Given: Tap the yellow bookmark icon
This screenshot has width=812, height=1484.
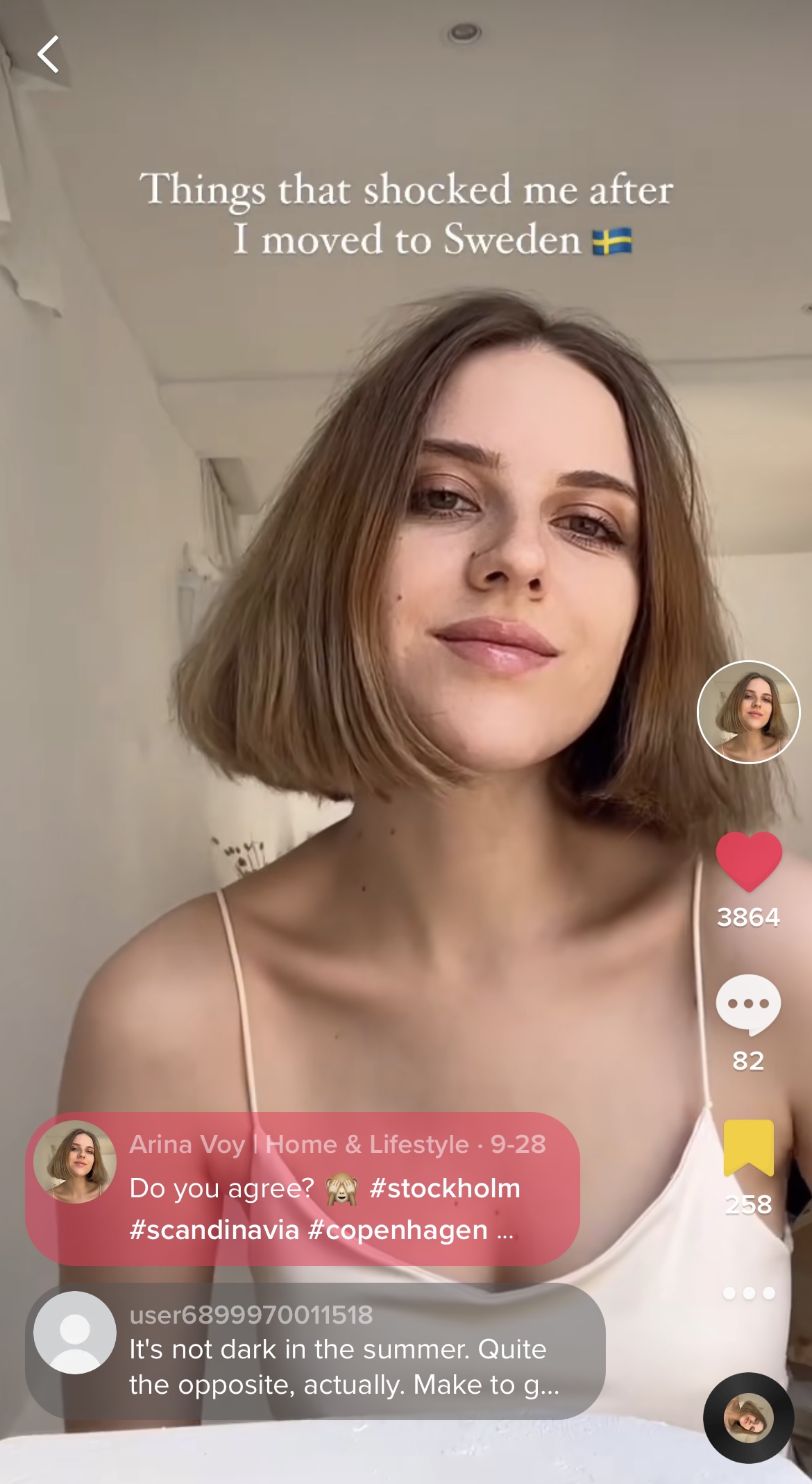Looking at the screenshot, I should click(748, 1148).
